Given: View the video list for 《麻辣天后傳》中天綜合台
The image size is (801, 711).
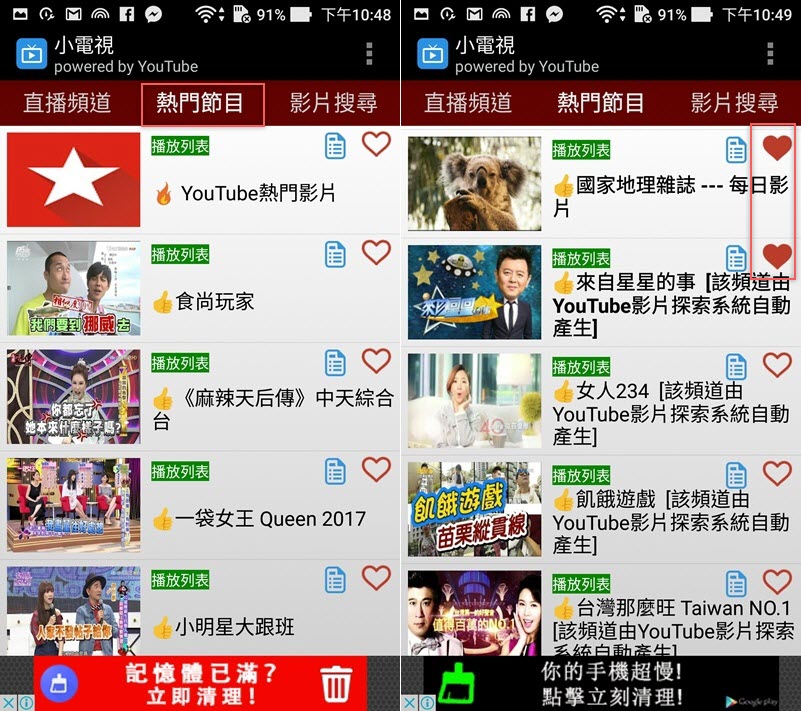Looking at the screenshot, I should pos(335,362).
